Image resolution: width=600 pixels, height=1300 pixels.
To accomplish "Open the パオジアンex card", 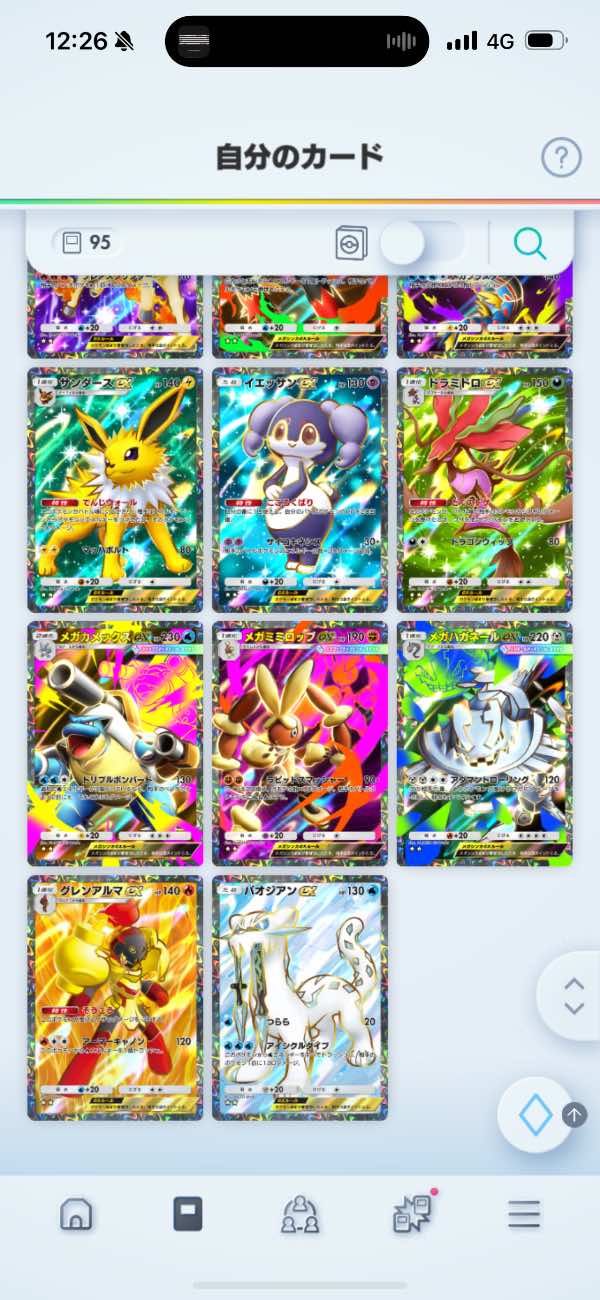I will (x=300, y=997).
